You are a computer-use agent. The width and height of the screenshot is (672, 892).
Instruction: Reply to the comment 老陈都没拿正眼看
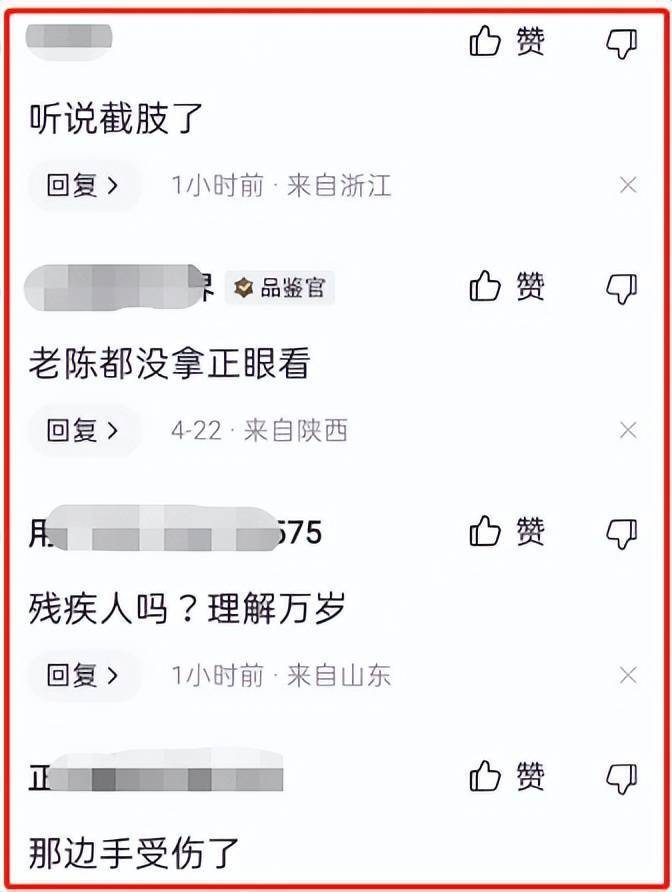[x=84, y=430]
